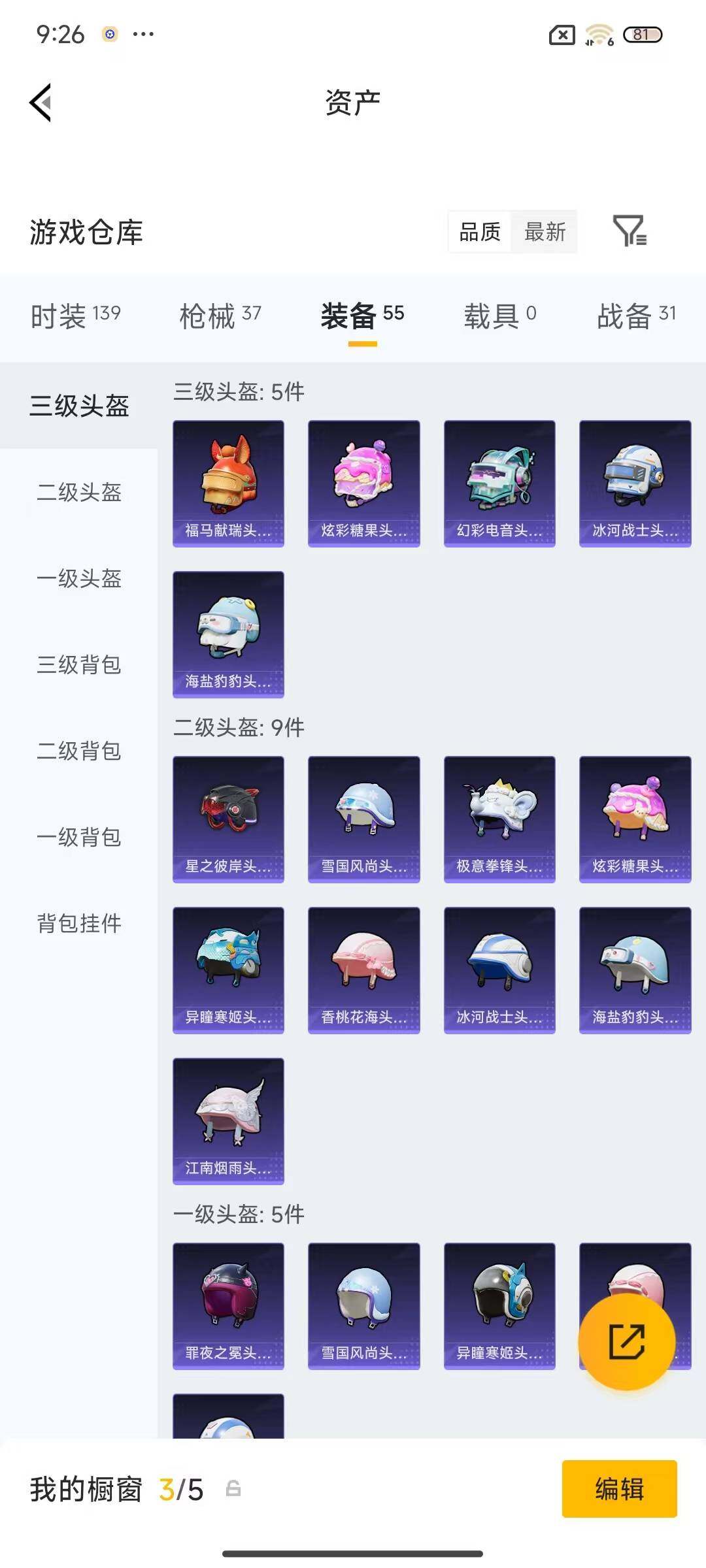Viewport: 706px width, 1568px height.
Task: Switch sorting to 品质
Action: point(480,233)
